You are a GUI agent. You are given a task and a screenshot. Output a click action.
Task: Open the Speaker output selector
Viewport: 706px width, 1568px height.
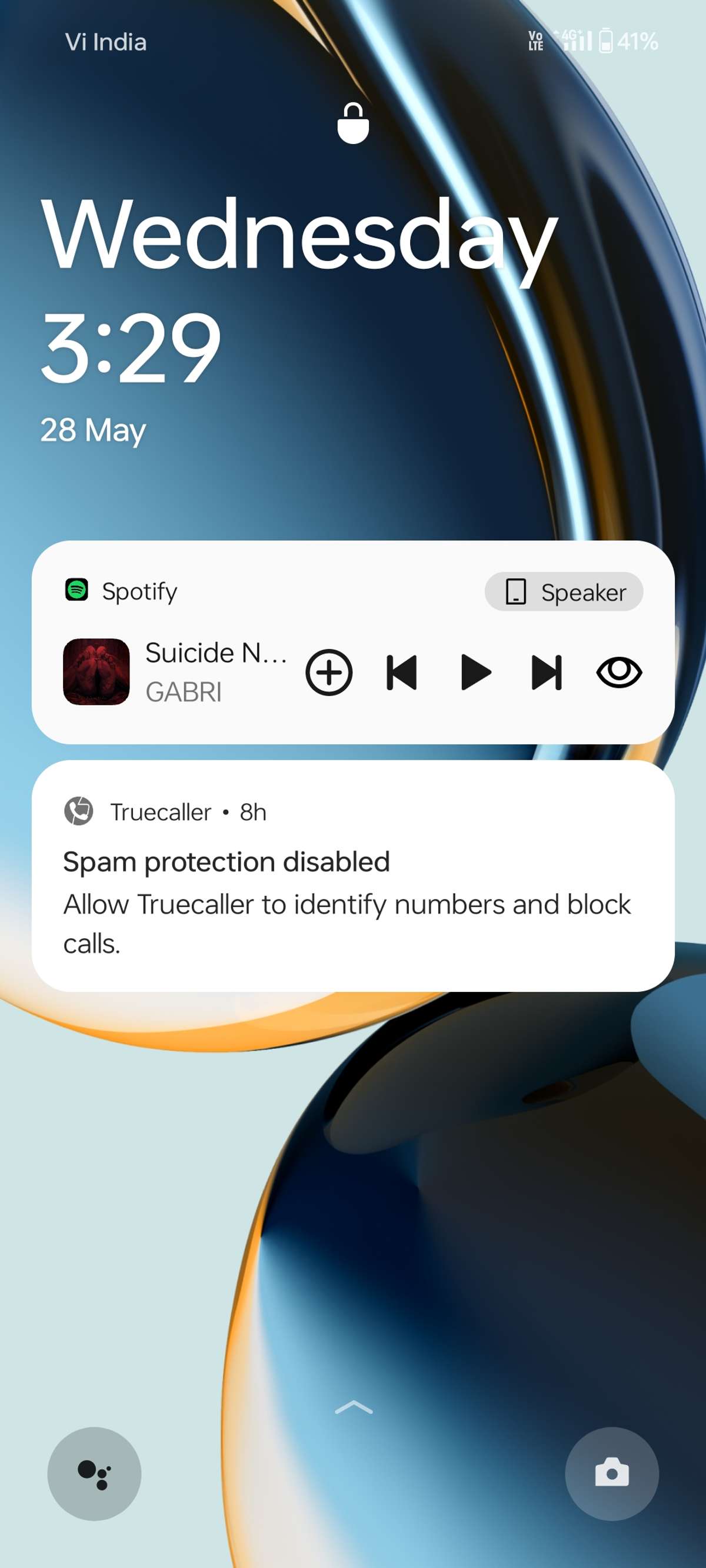(x=564, y=591)
